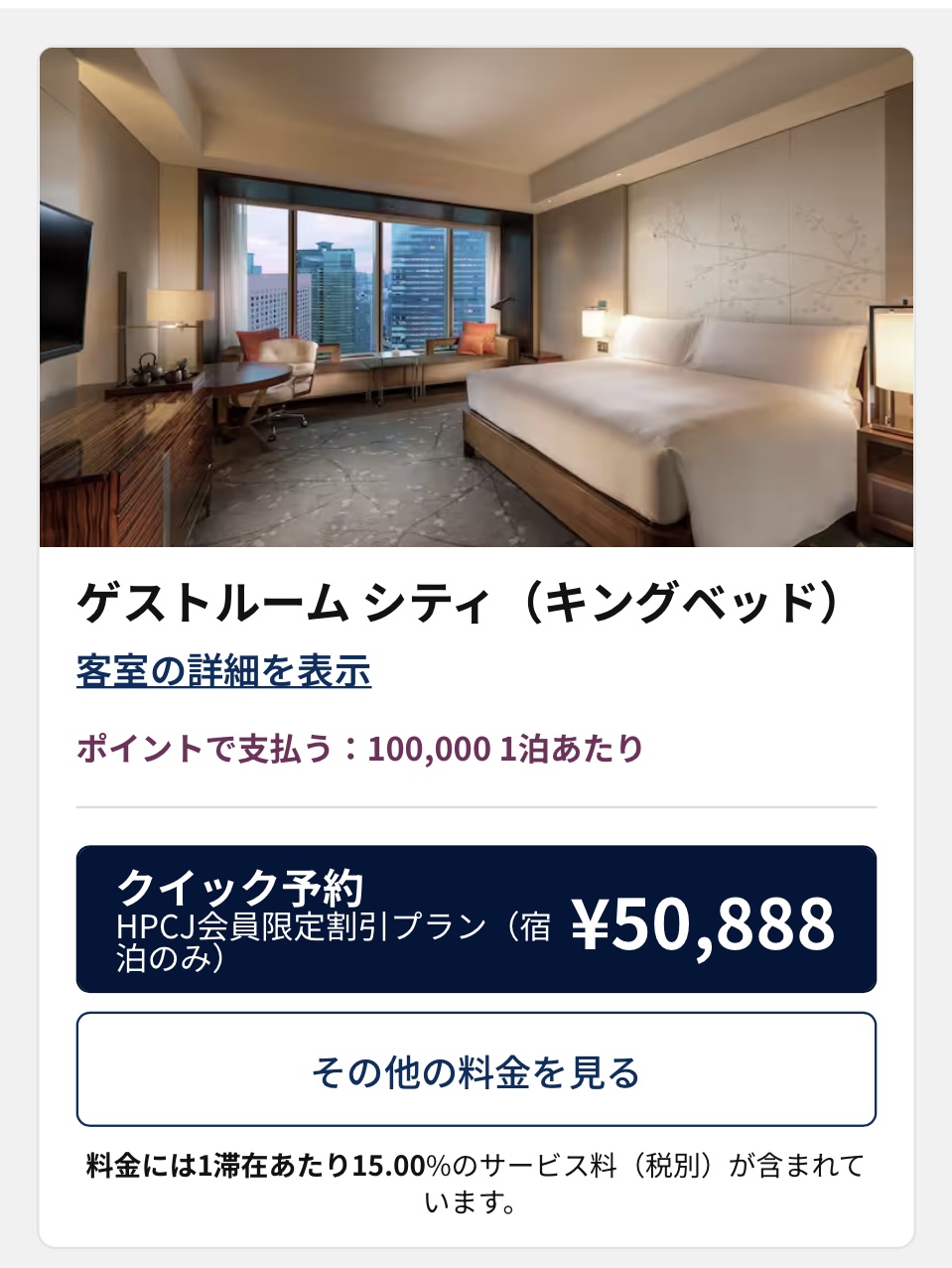Select その他の料金を見る button
This screenshot has width=952, height=1268.
476,1070
